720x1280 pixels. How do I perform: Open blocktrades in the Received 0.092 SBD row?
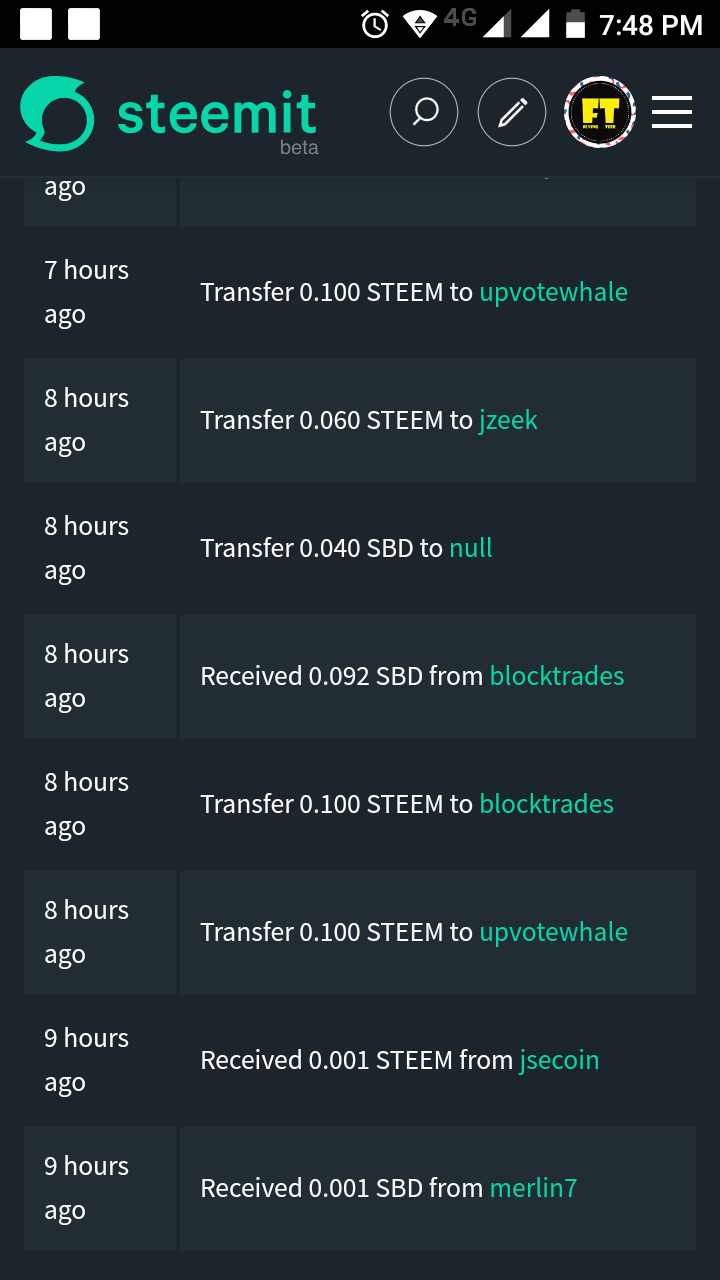[556, 676]
